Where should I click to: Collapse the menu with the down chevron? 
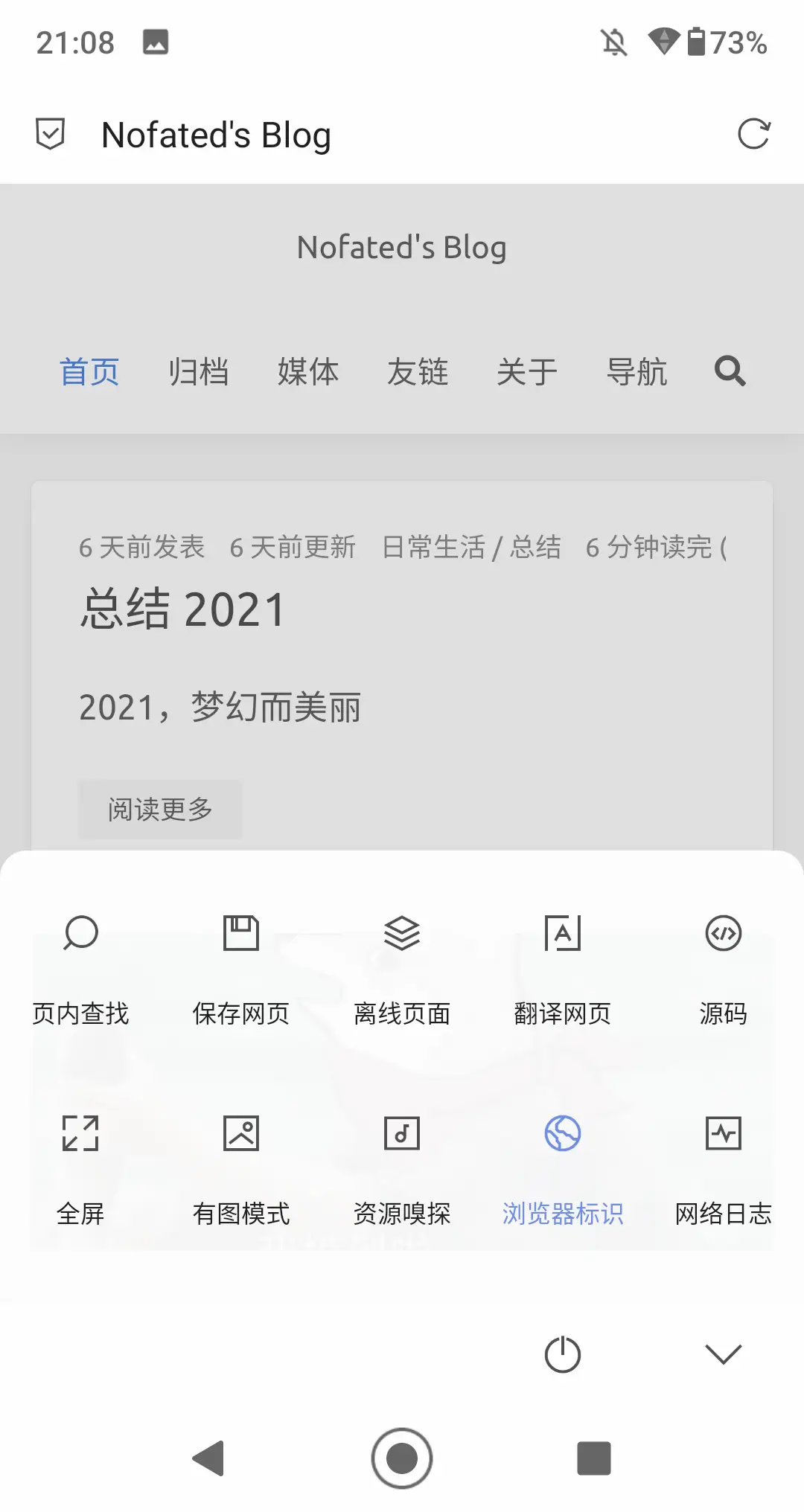click(723, 1354)
